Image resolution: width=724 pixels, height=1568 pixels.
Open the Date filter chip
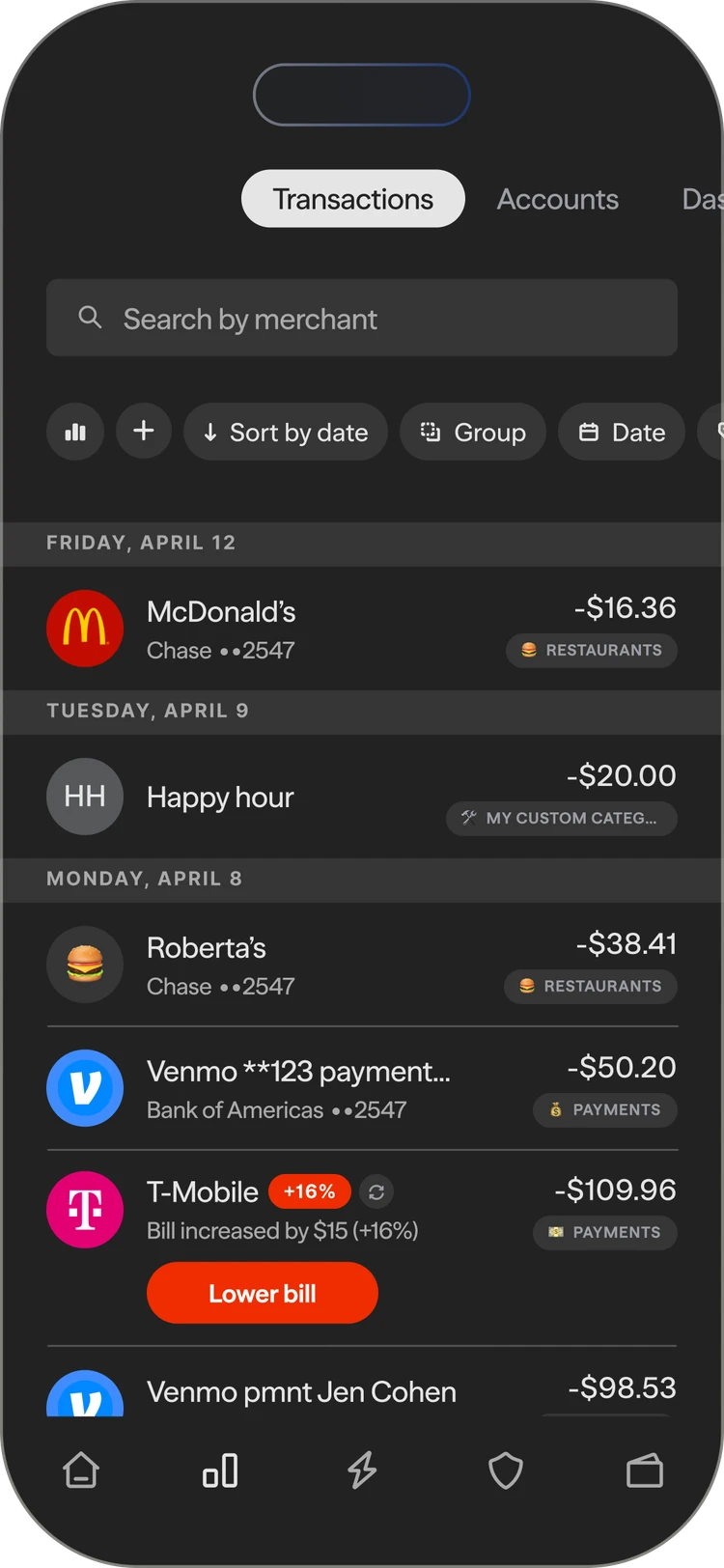point(622,432)
